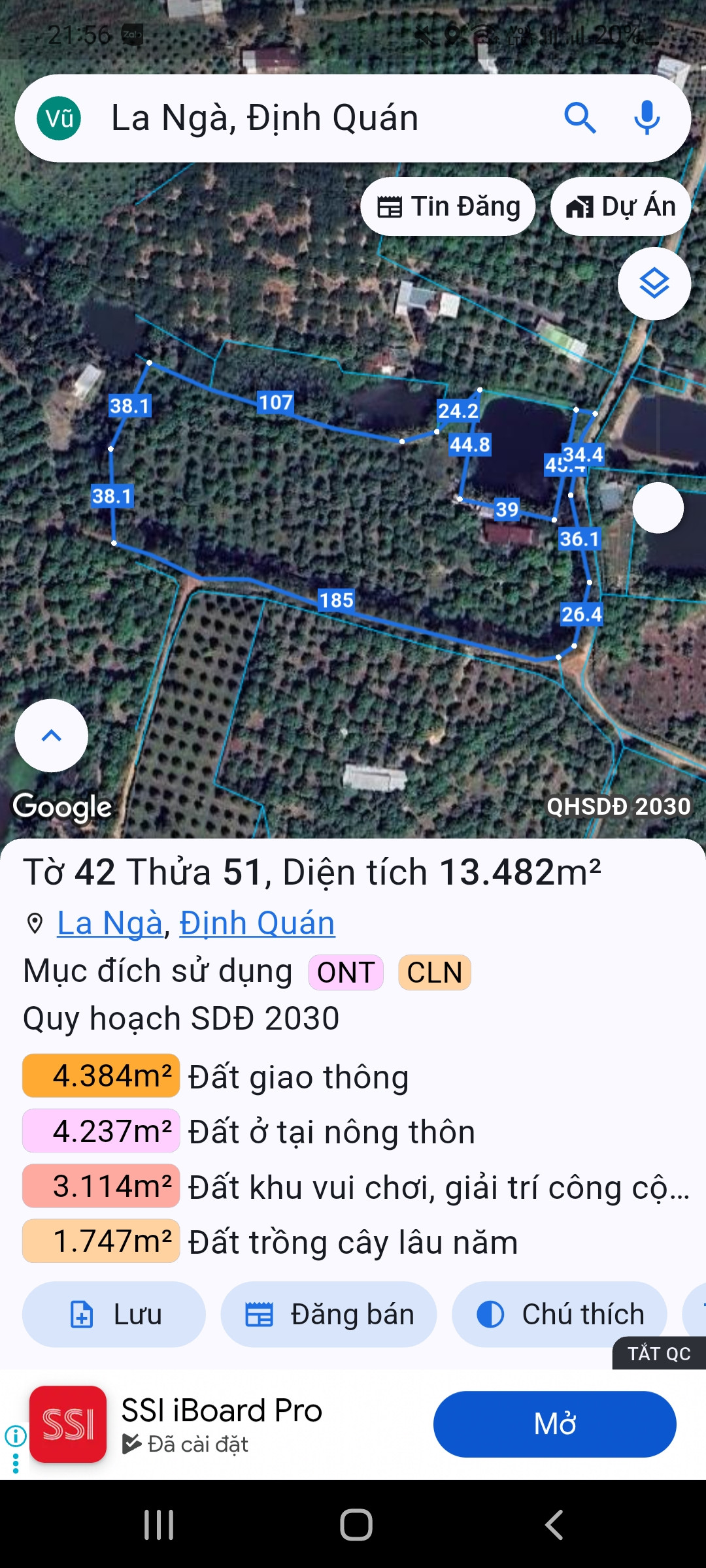Image resolution: width=706 pixels, height=1568 pixels.
Task: Open recent apps from navigation bar
Action: pos(159,1525)
